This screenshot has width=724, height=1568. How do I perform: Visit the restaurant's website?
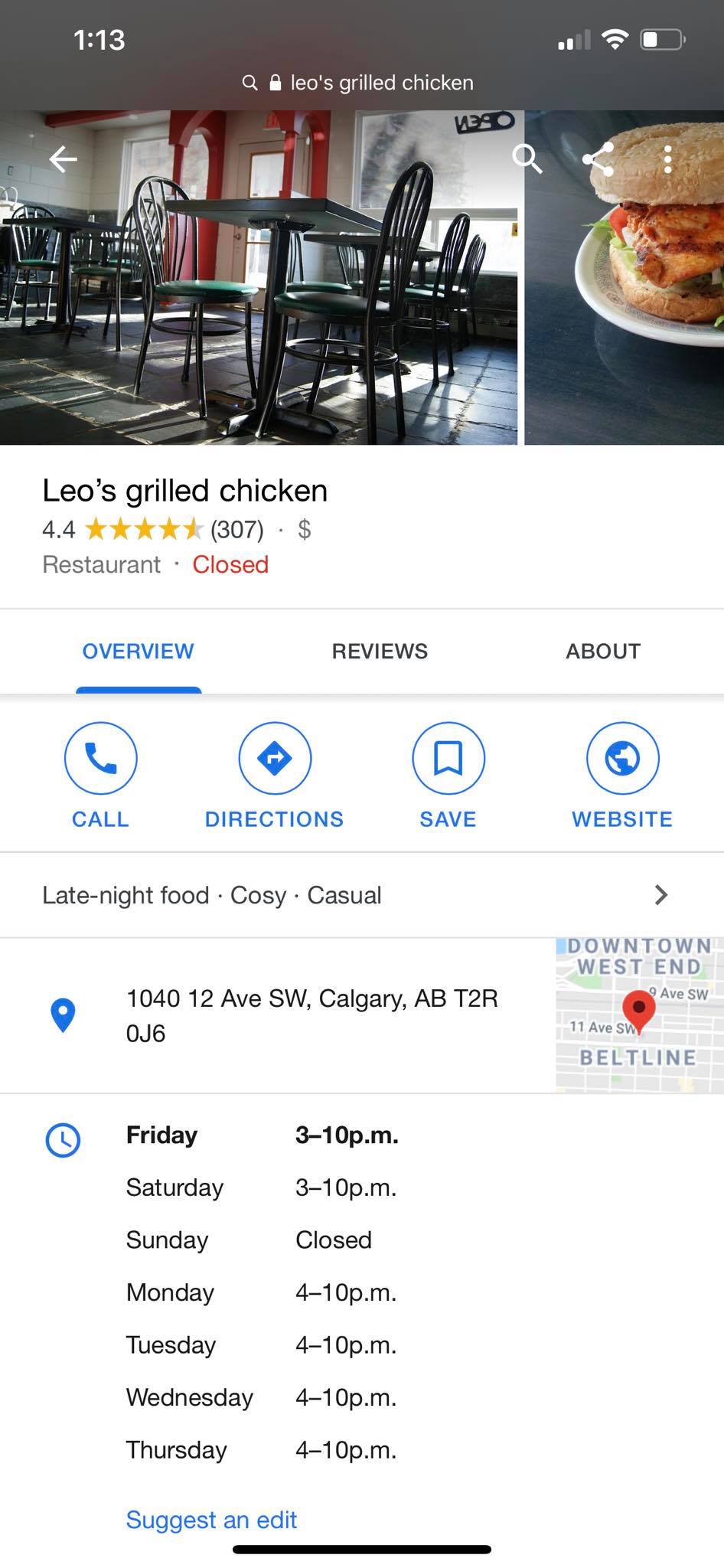coord(622,775)
